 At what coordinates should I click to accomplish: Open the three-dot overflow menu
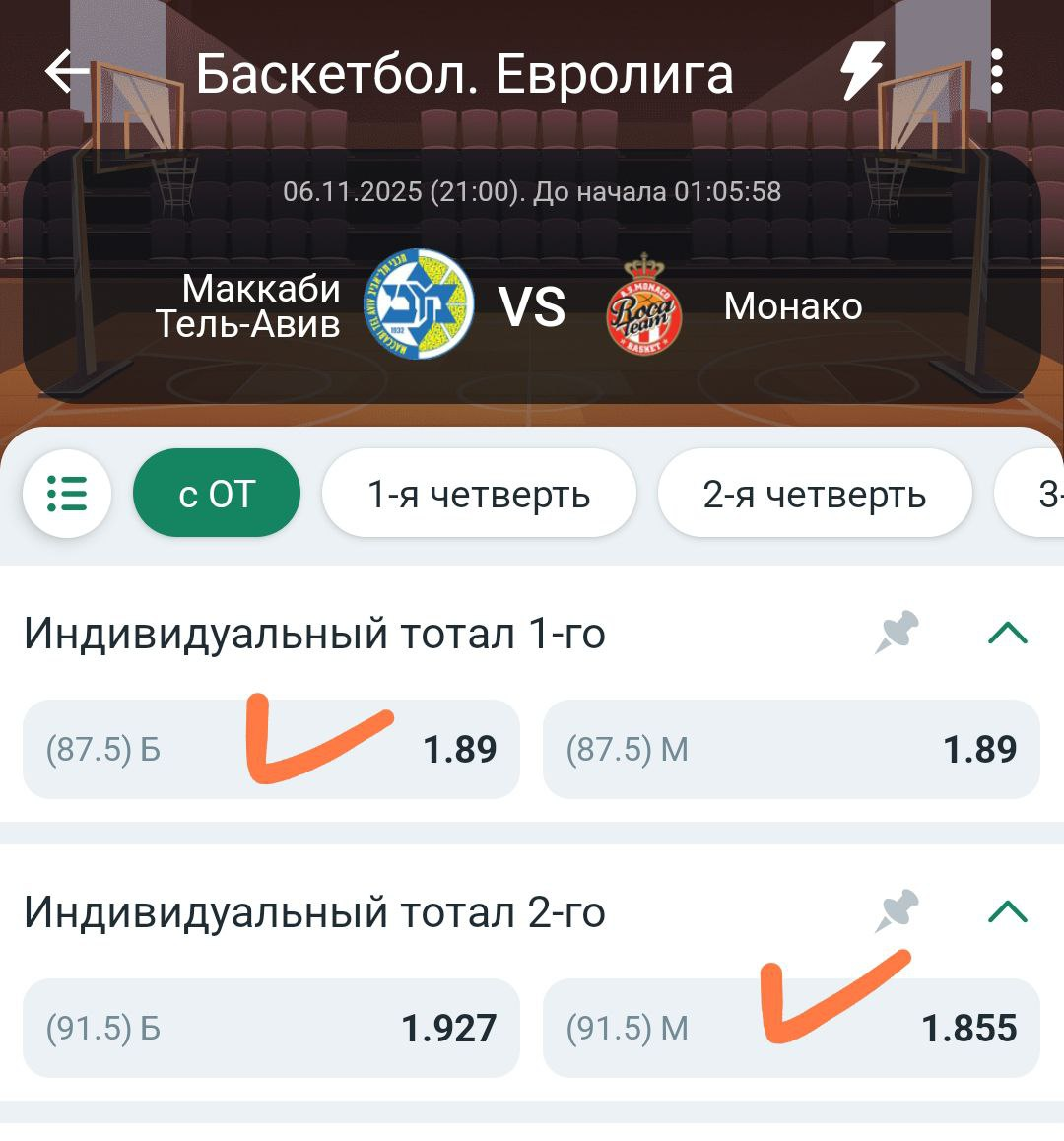997,73
